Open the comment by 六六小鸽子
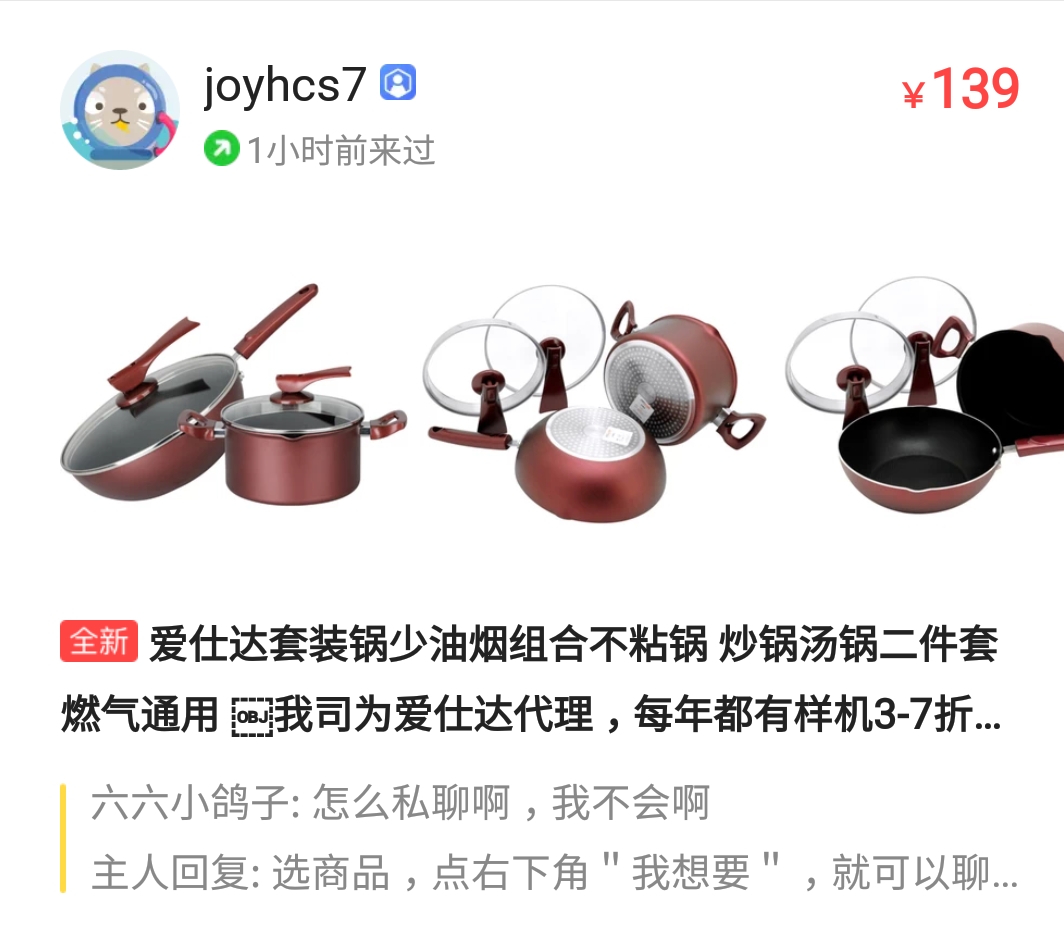The width and height of the screenshot is (1064, 942). (x=400, y=804)
